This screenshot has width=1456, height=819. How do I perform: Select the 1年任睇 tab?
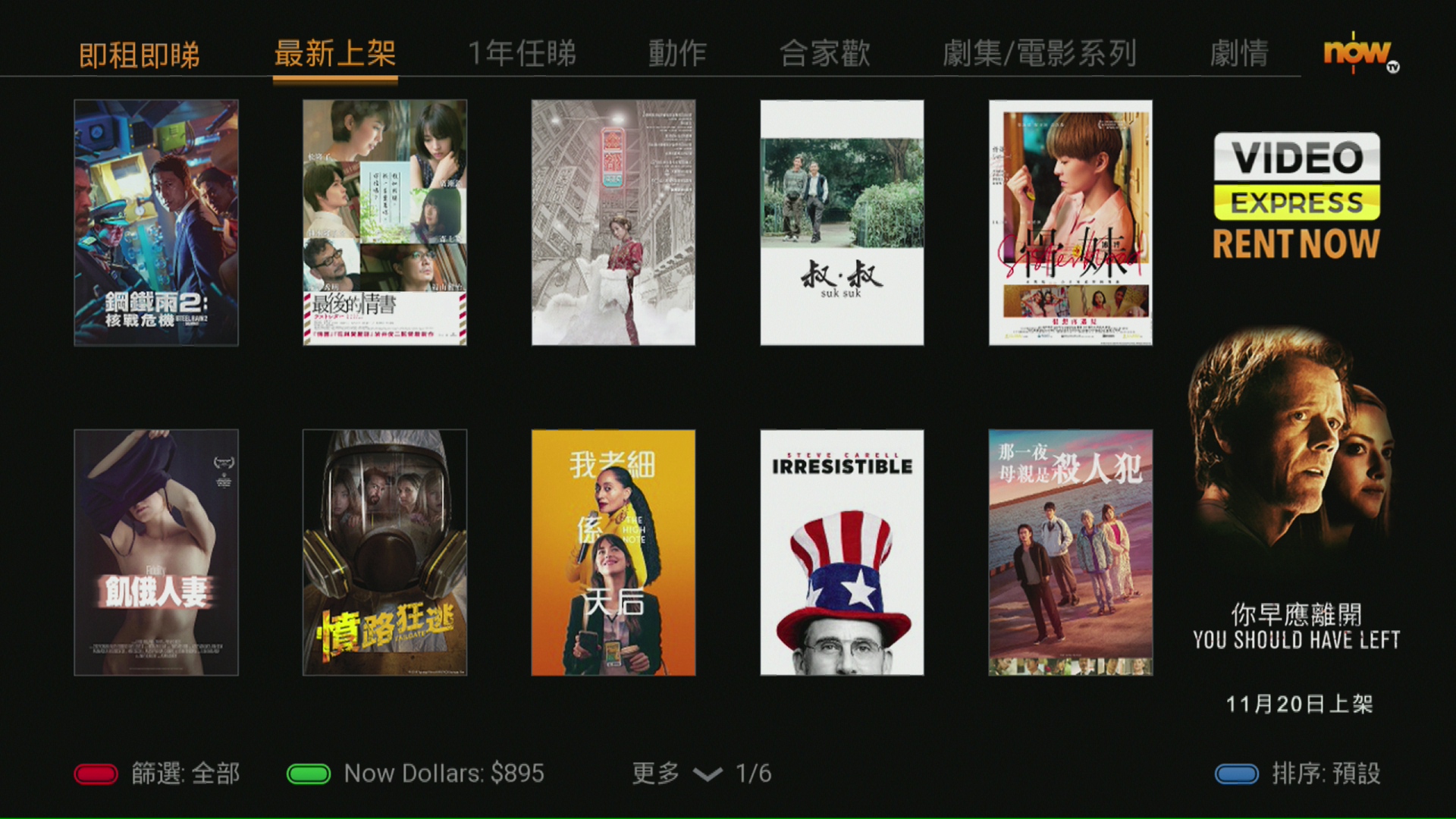click(522, 54)
